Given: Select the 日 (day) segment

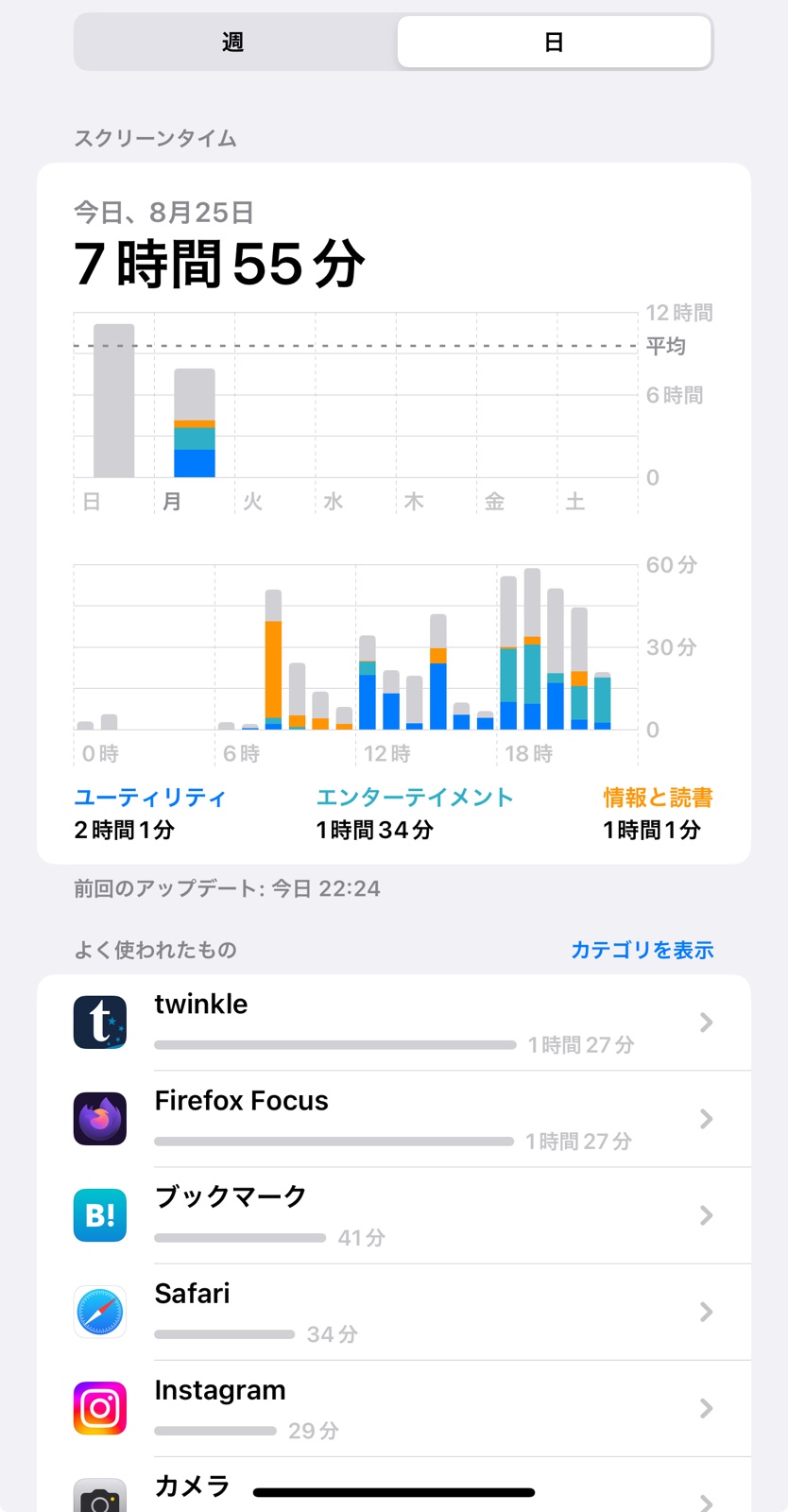Looking at the screenshot, I should point(554,43).
